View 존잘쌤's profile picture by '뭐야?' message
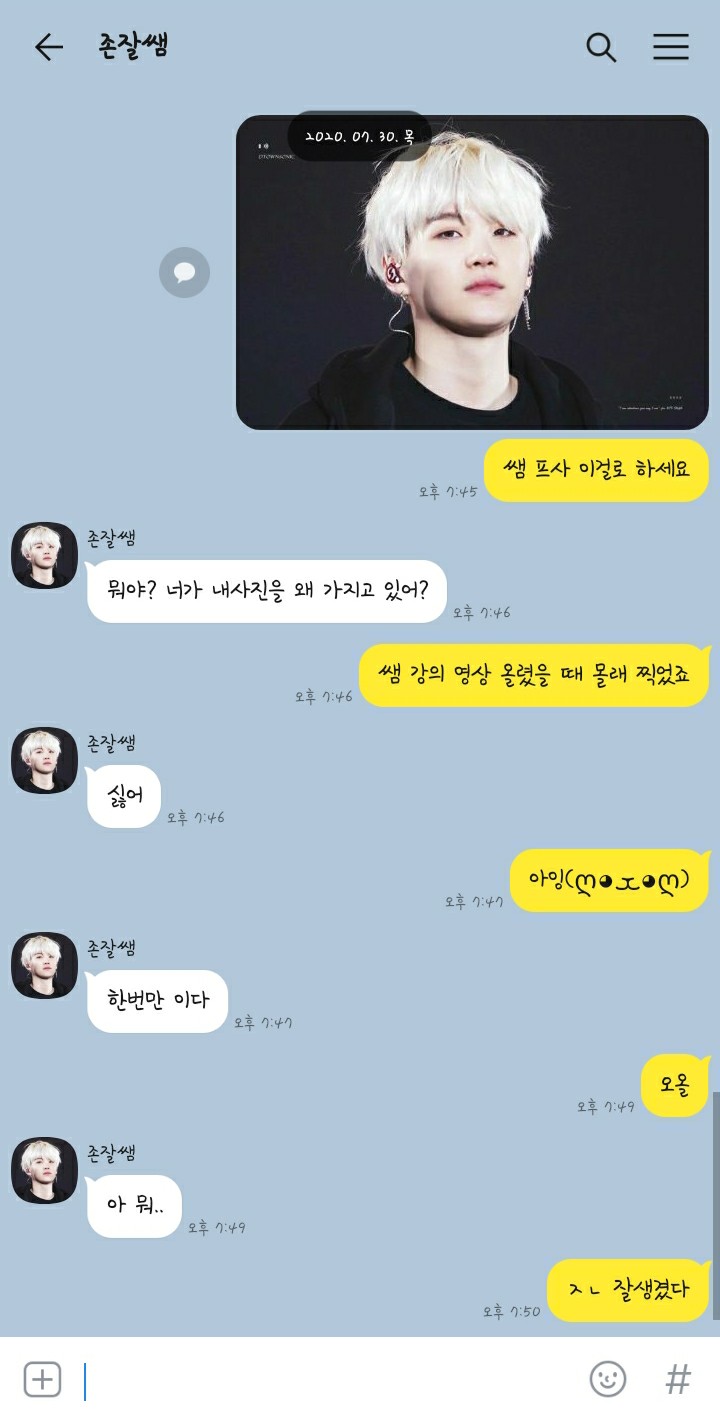 tap(44, 555)
